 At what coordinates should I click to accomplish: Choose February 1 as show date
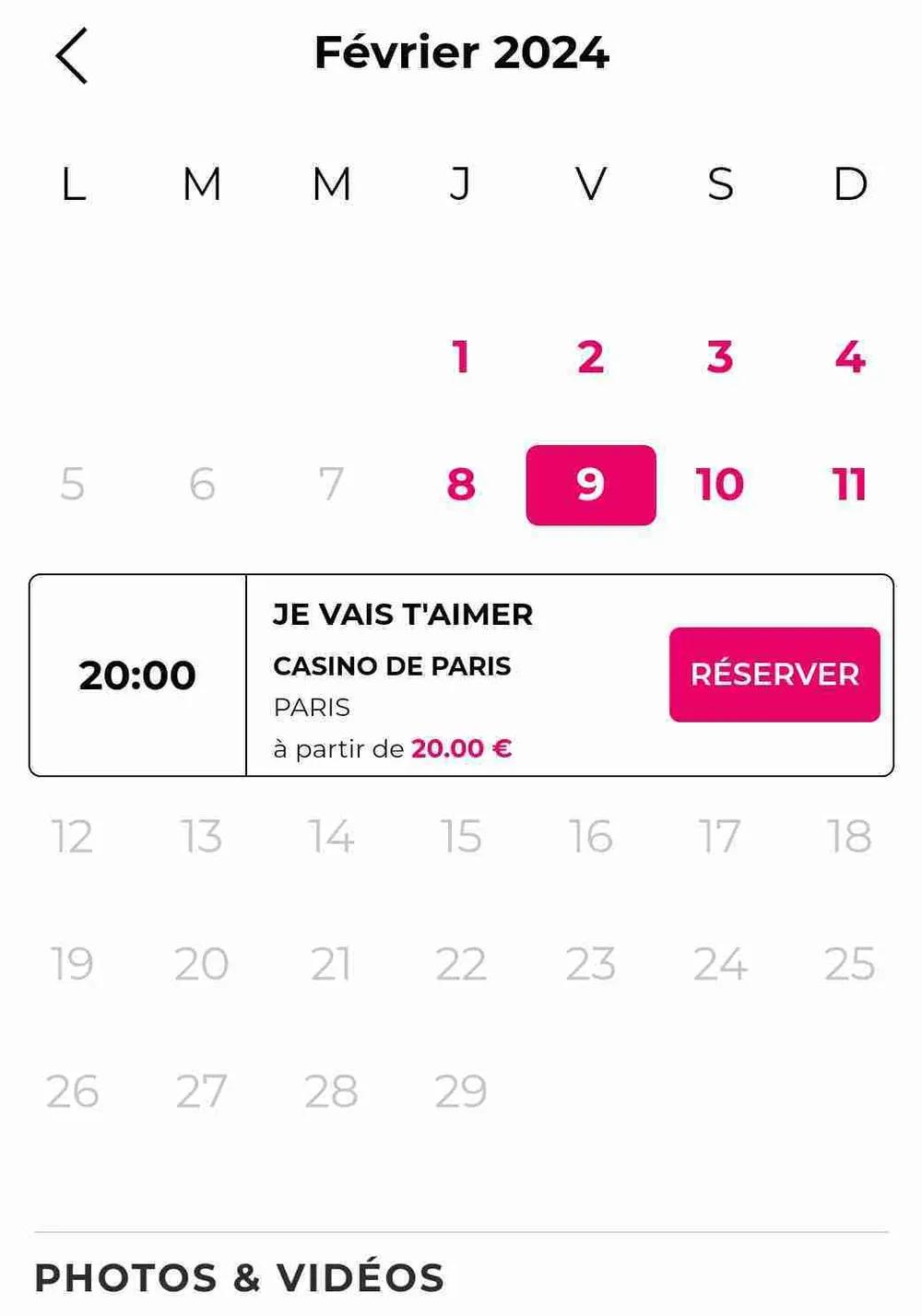point(462,355)
